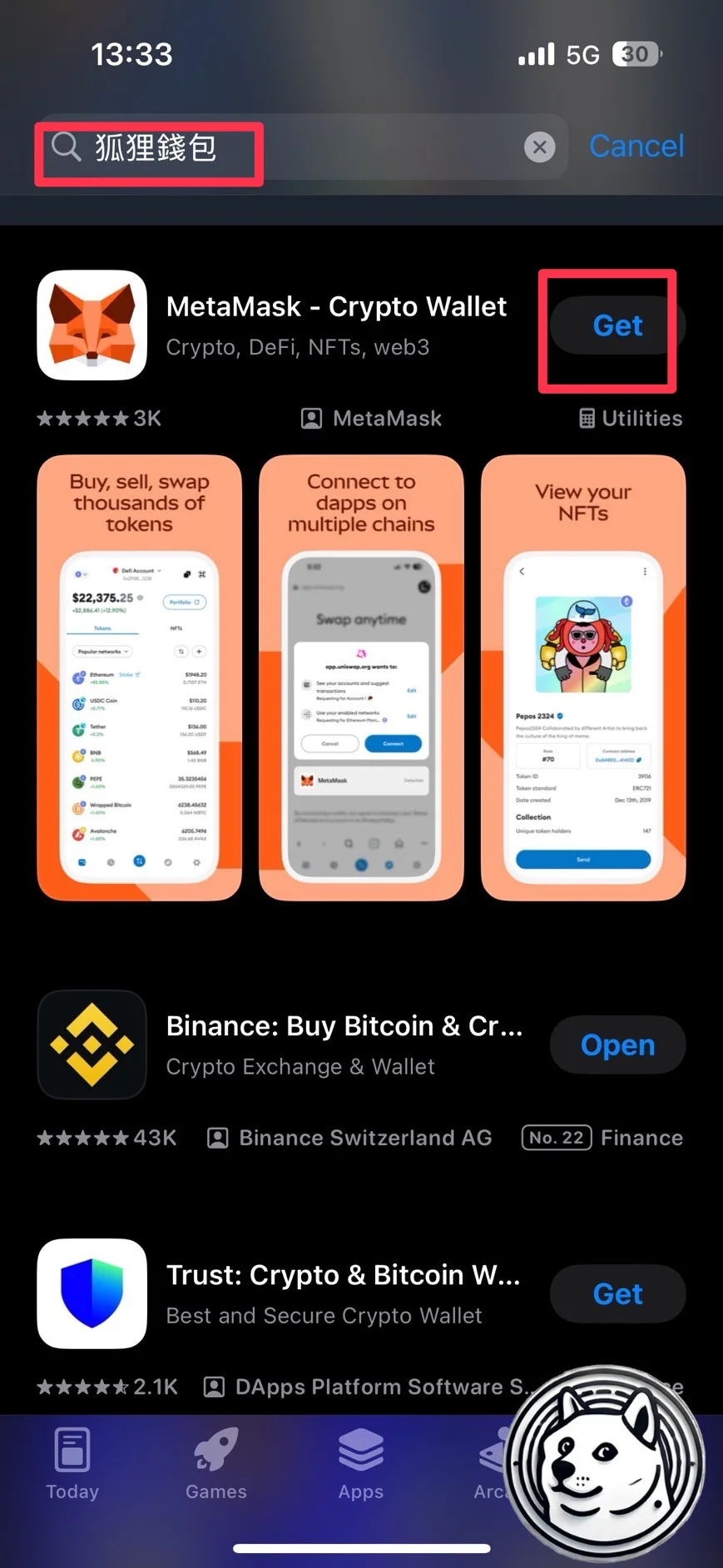Screen dimensions: 723x1568
Task: View the 'Buy, sell, swap' screenshot
Action: [140, 677]
